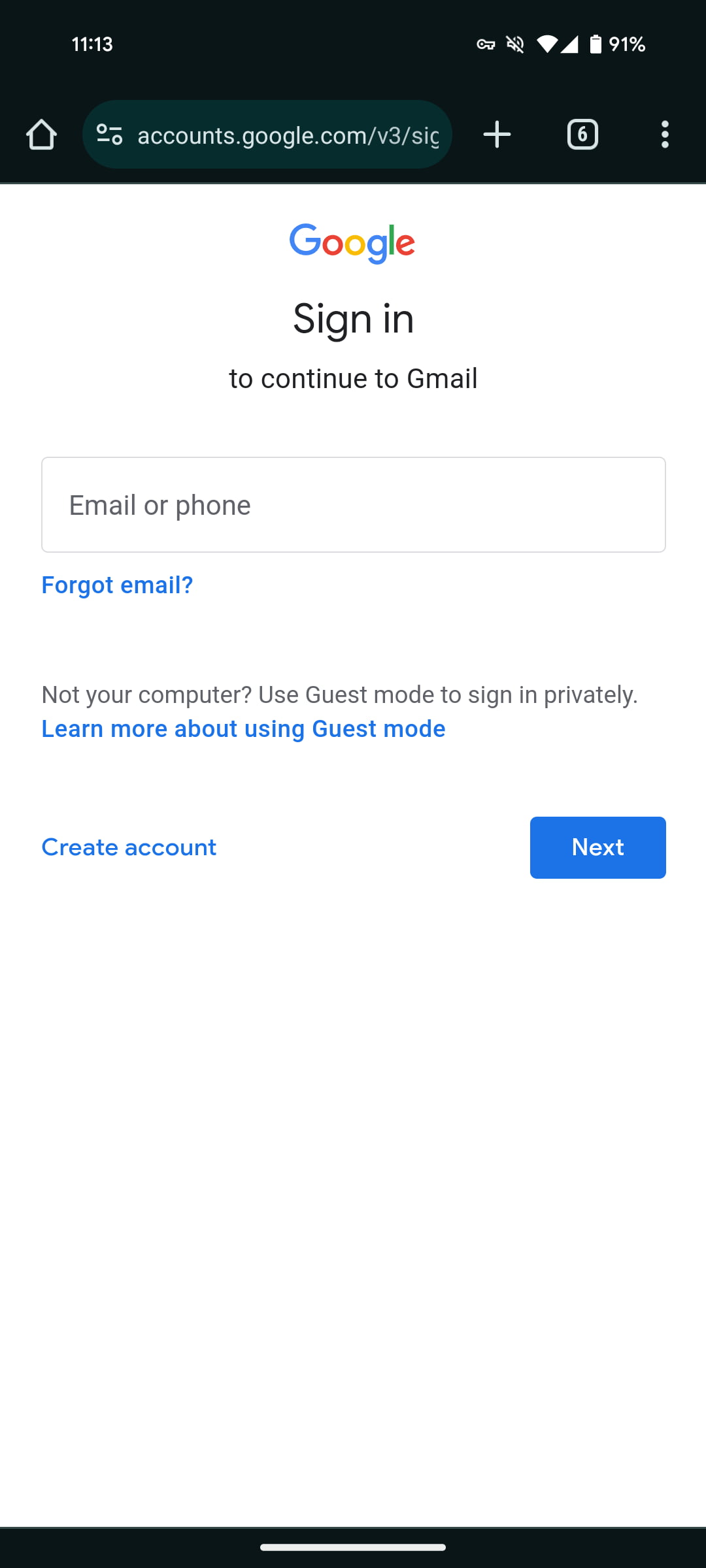The width and height of the screenshot is (706, 1568).
Task: Open the Forgot email link
Action: click(116, 585)
